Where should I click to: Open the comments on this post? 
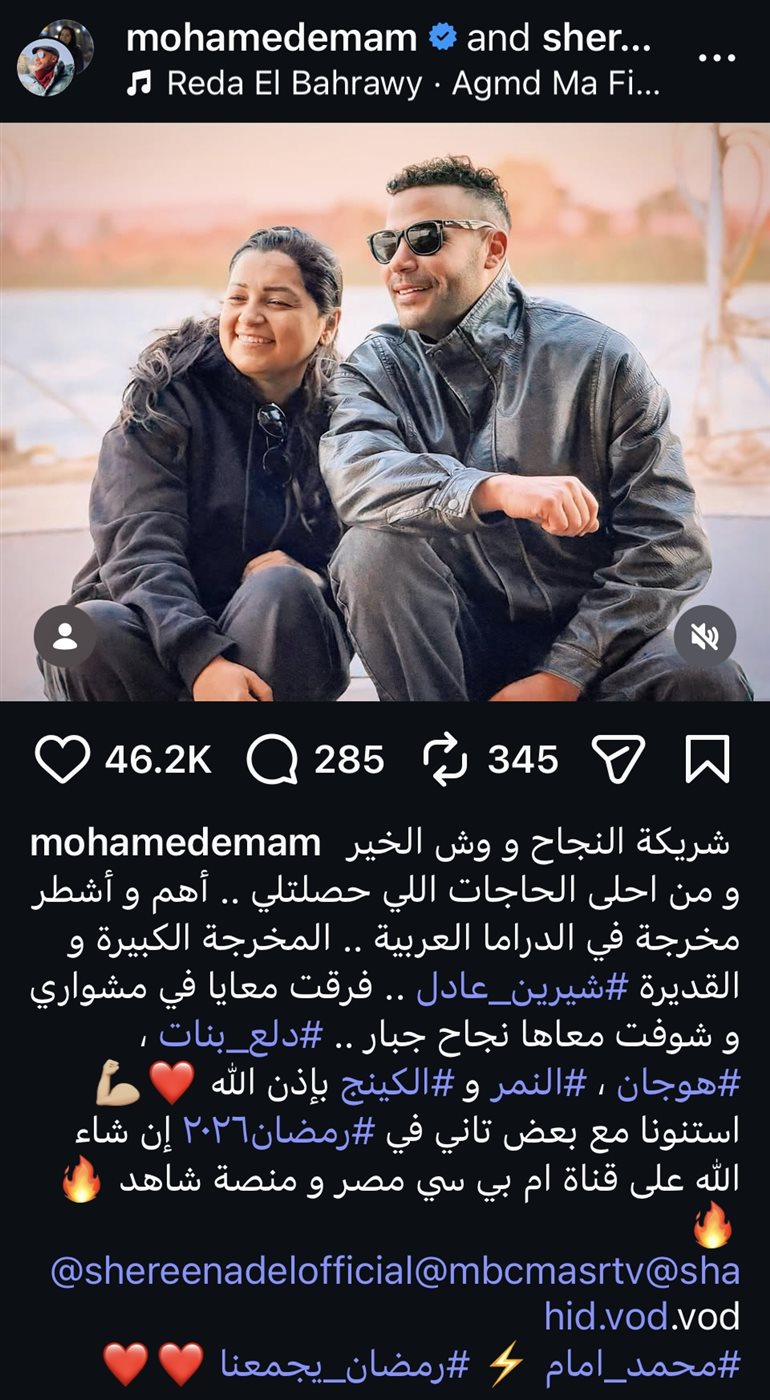pyautogui.click(x=272, y=760)
